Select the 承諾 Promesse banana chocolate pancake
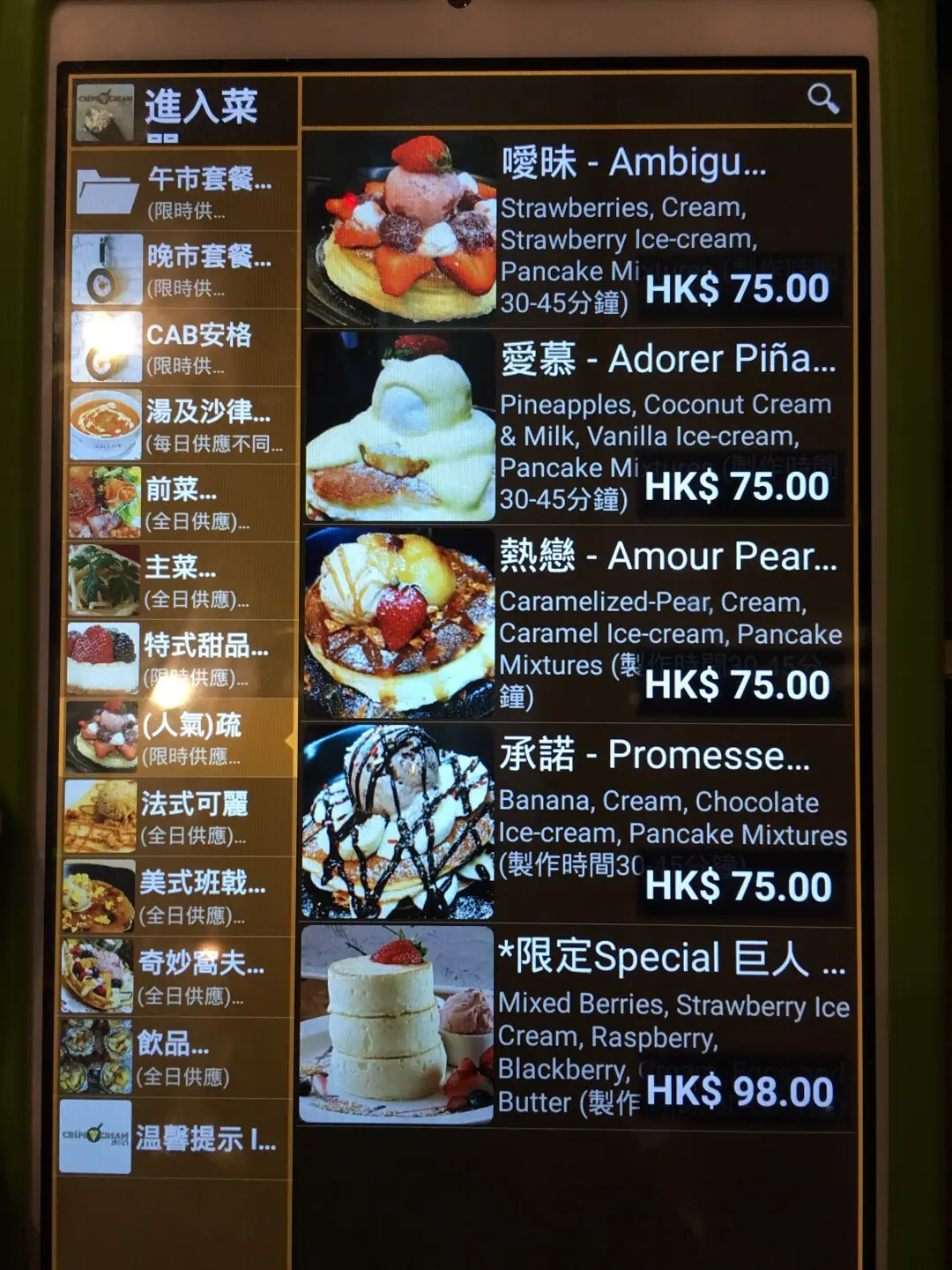This screenshot has height=1270, width=952. click(577, 823)
